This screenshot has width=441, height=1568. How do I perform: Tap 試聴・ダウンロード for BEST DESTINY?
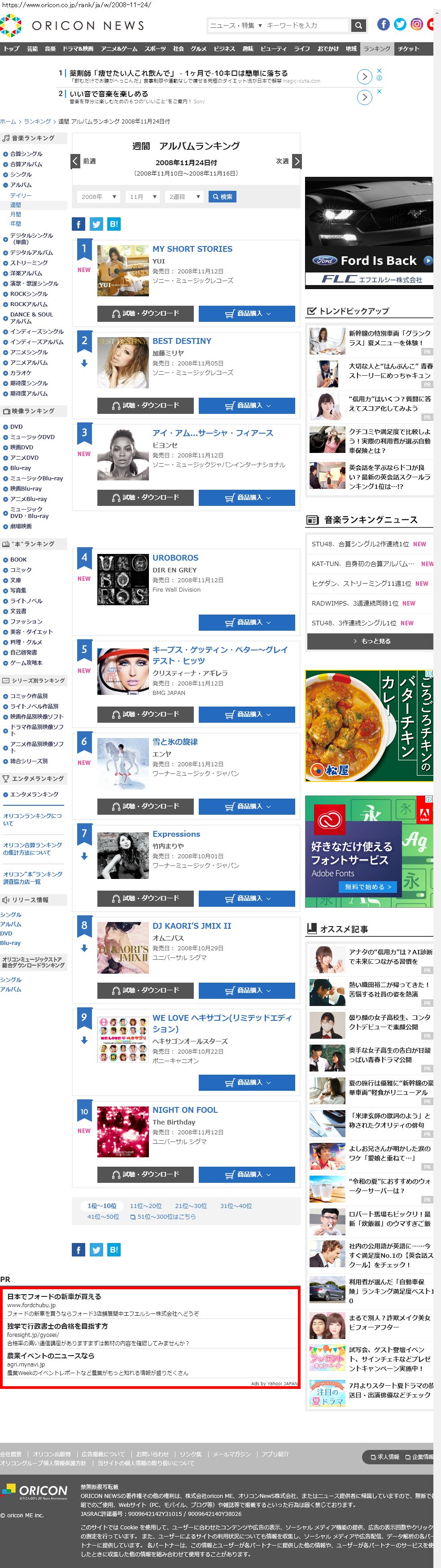point(145,405)
